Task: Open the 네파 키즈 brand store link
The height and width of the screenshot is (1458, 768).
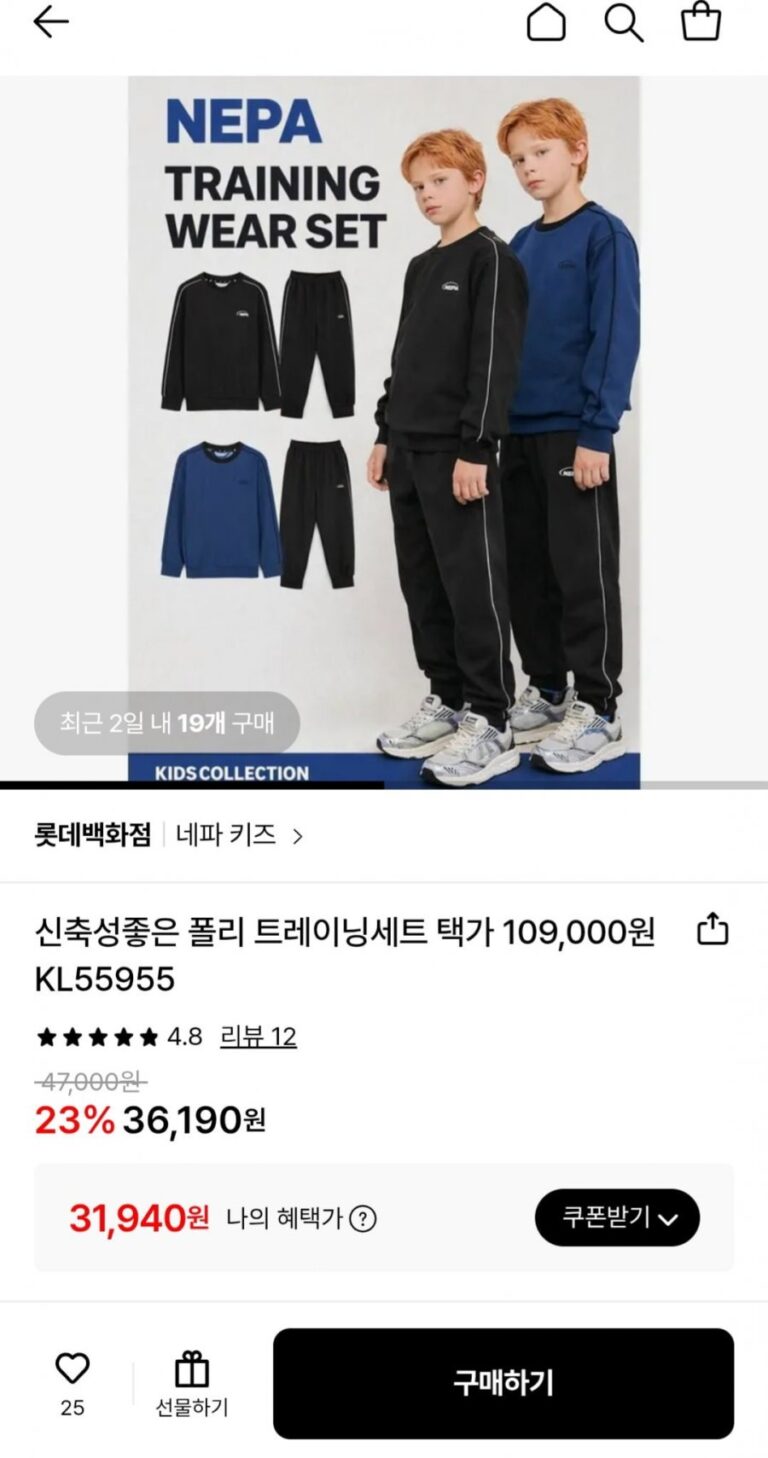Action: pos(239,835)
